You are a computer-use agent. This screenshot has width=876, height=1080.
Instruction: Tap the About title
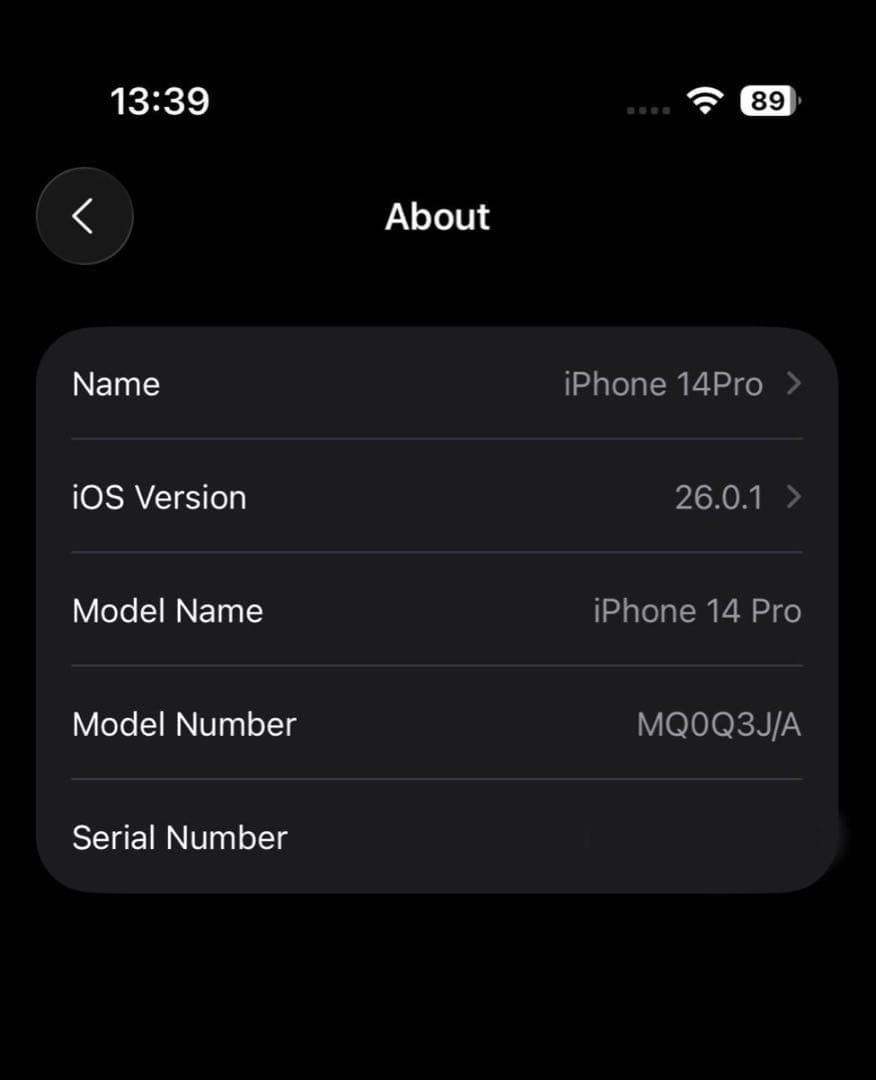tap(437, 217)
